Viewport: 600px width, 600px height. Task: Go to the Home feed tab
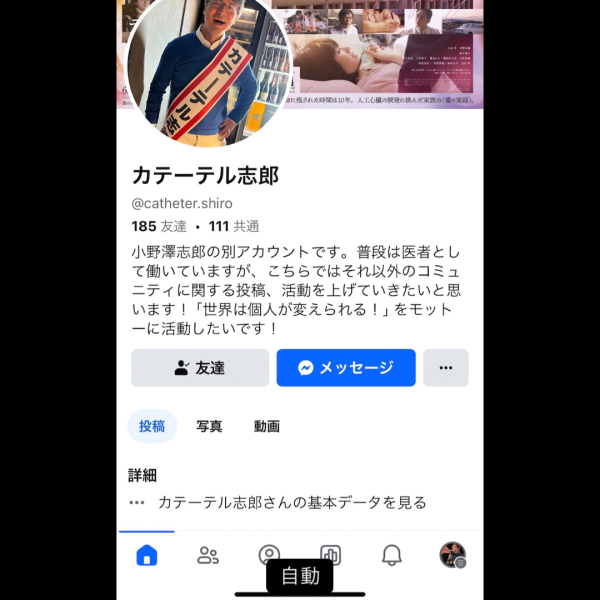click(147, 555)
